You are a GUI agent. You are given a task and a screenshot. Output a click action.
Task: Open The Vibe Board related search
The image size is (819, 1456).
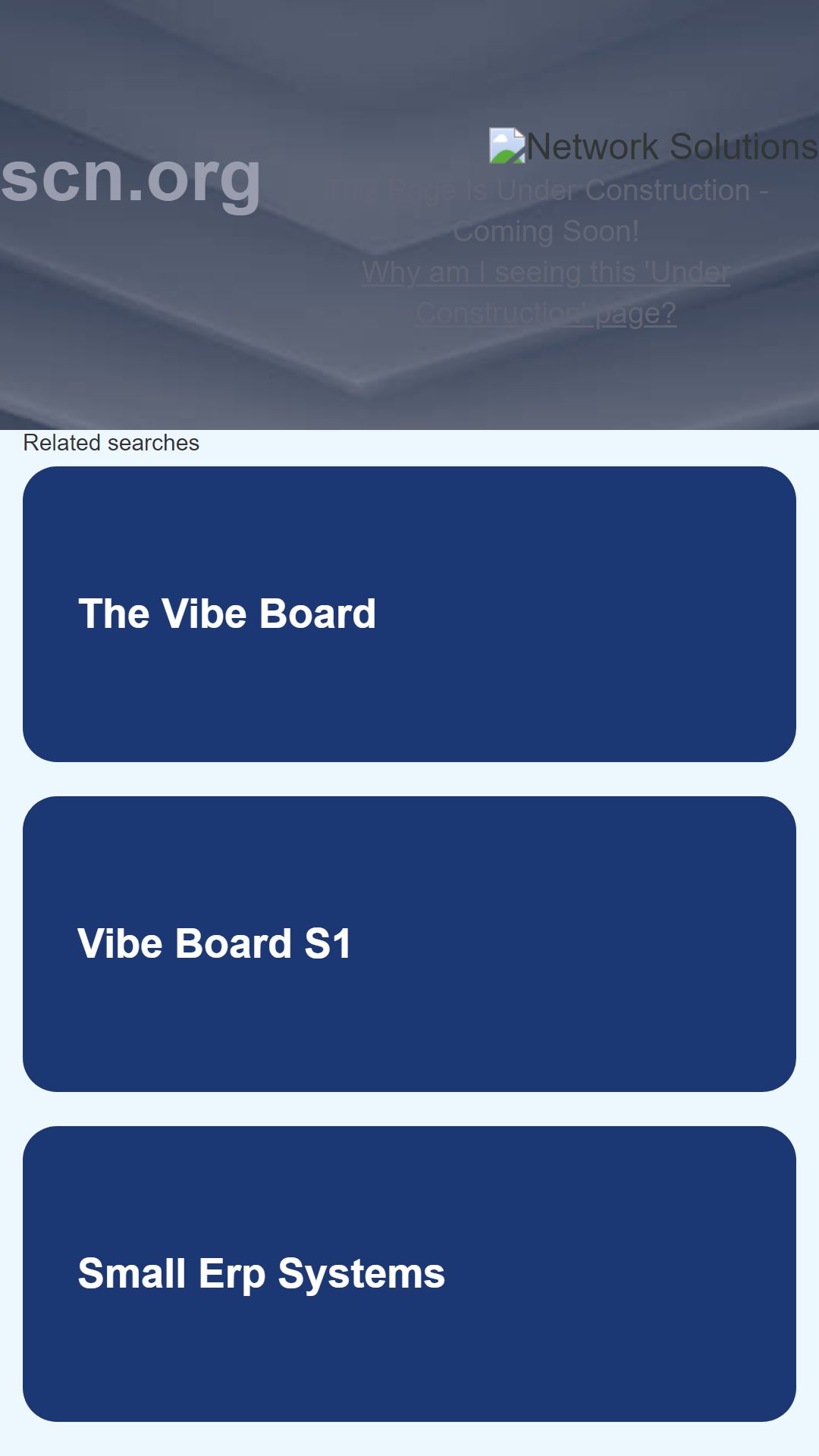[409, 614]
